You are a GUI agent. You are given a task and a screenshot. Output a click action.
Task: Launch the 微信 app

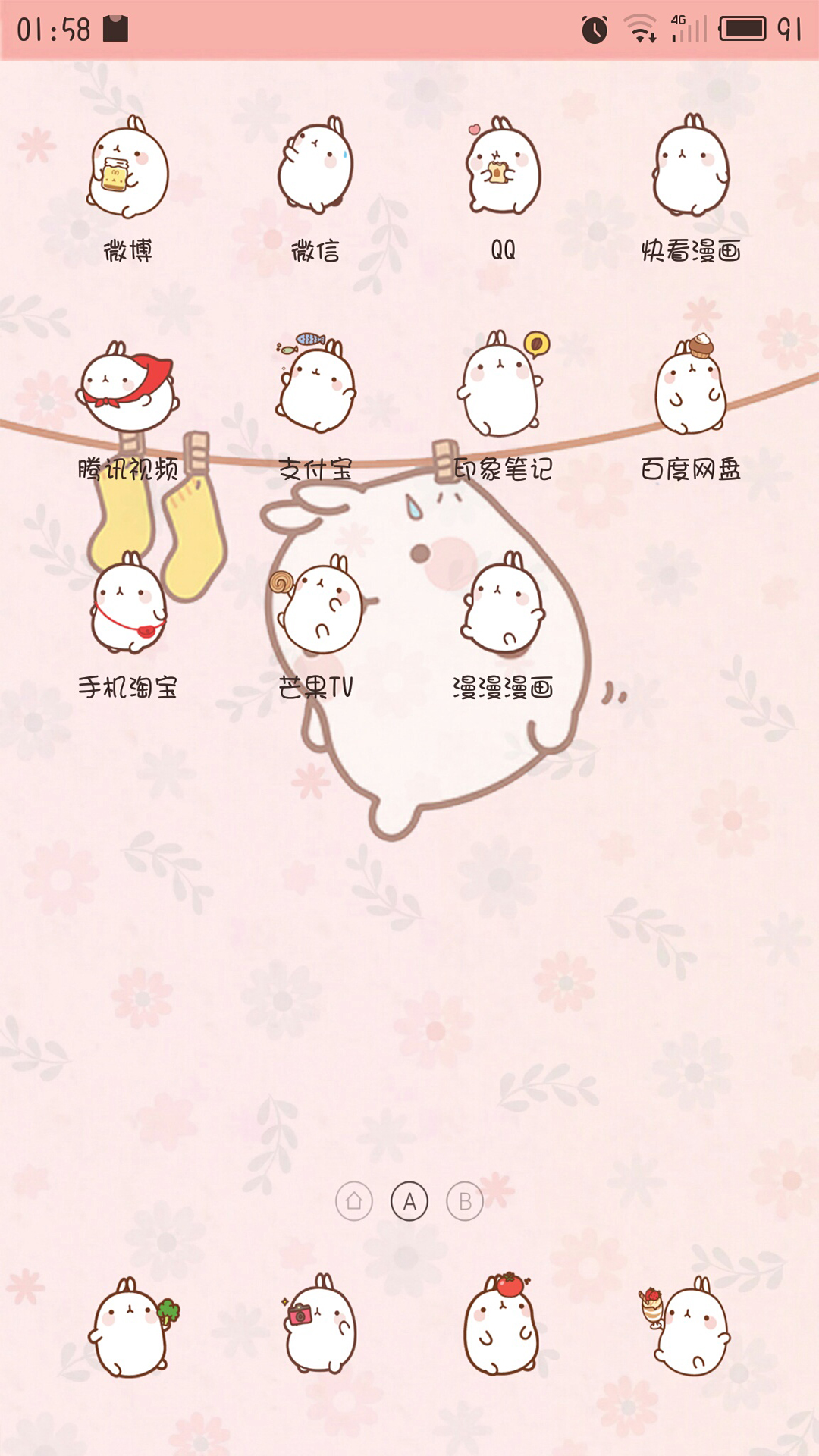[x=315, y=171]
